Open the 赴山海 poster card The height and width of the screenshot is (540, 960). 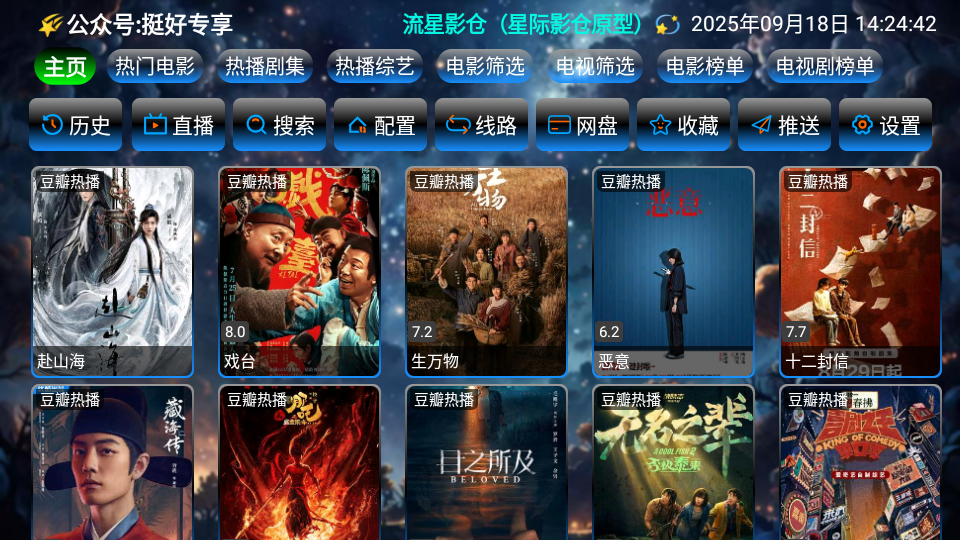pyautogui.click(x=112, y=271)
